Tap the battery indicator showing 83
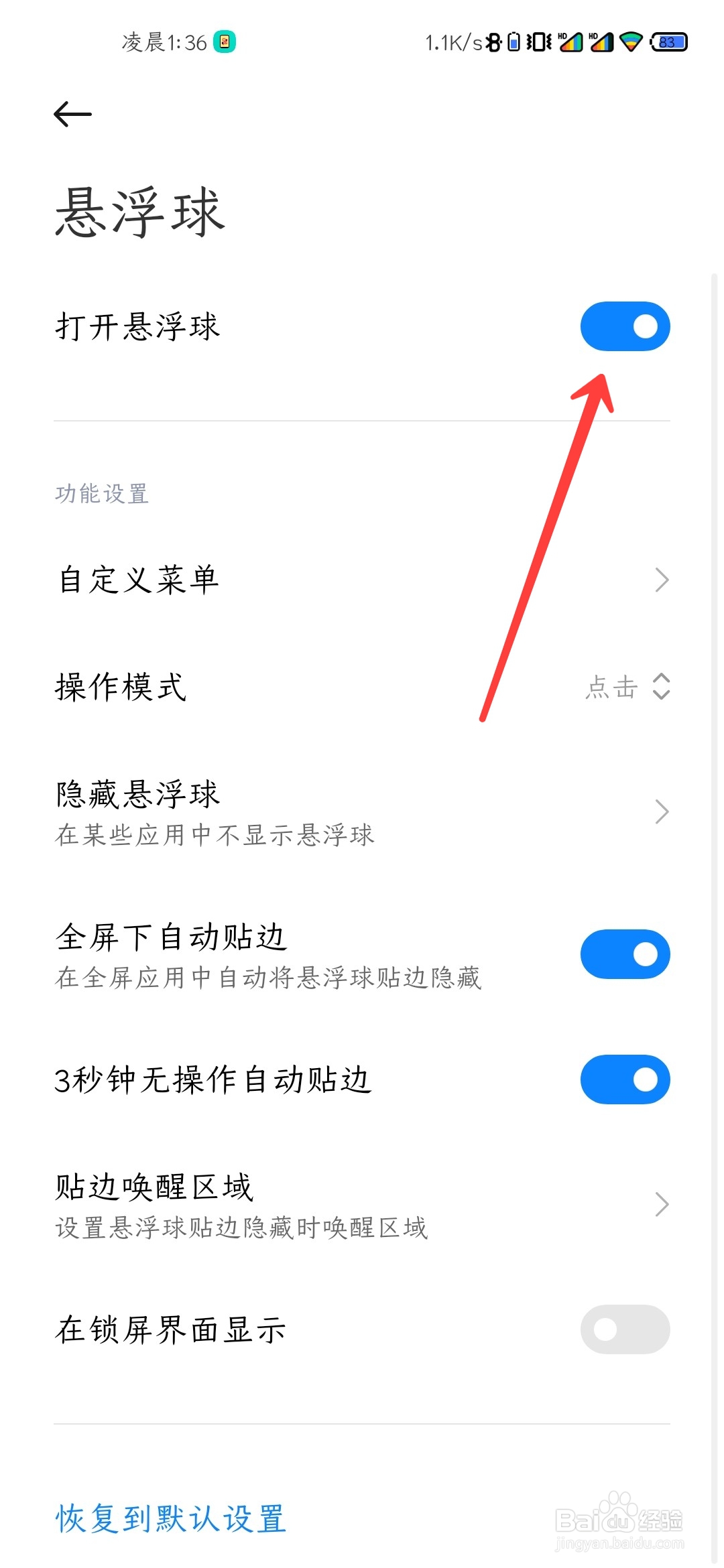The height and width of the screenshot is (1568, 724). 667,42
